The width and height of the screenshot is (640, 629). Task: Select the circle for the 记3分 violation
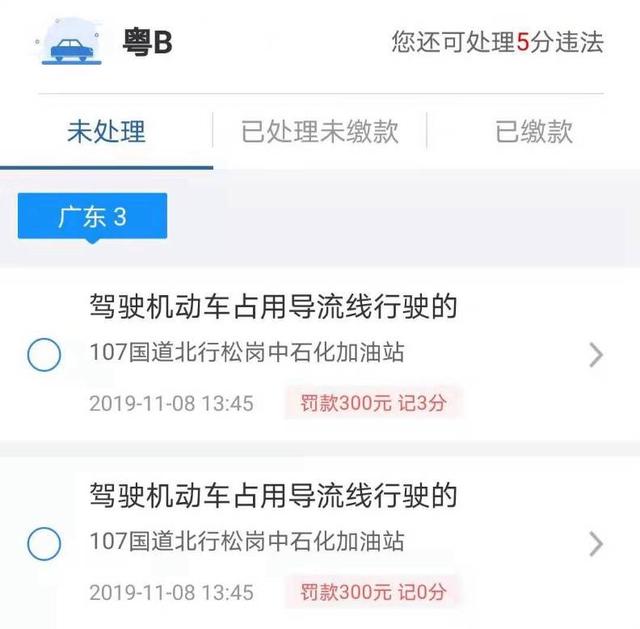click(44, 354)
